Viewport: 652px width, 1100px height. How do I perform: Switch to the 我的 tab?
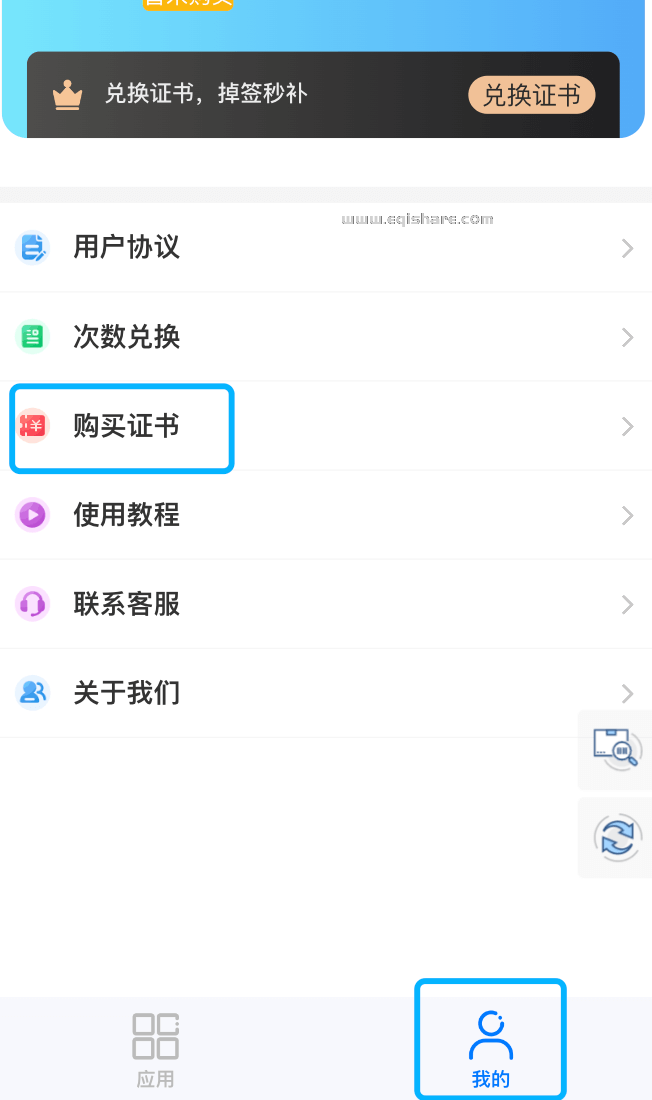pos(490,1048)
